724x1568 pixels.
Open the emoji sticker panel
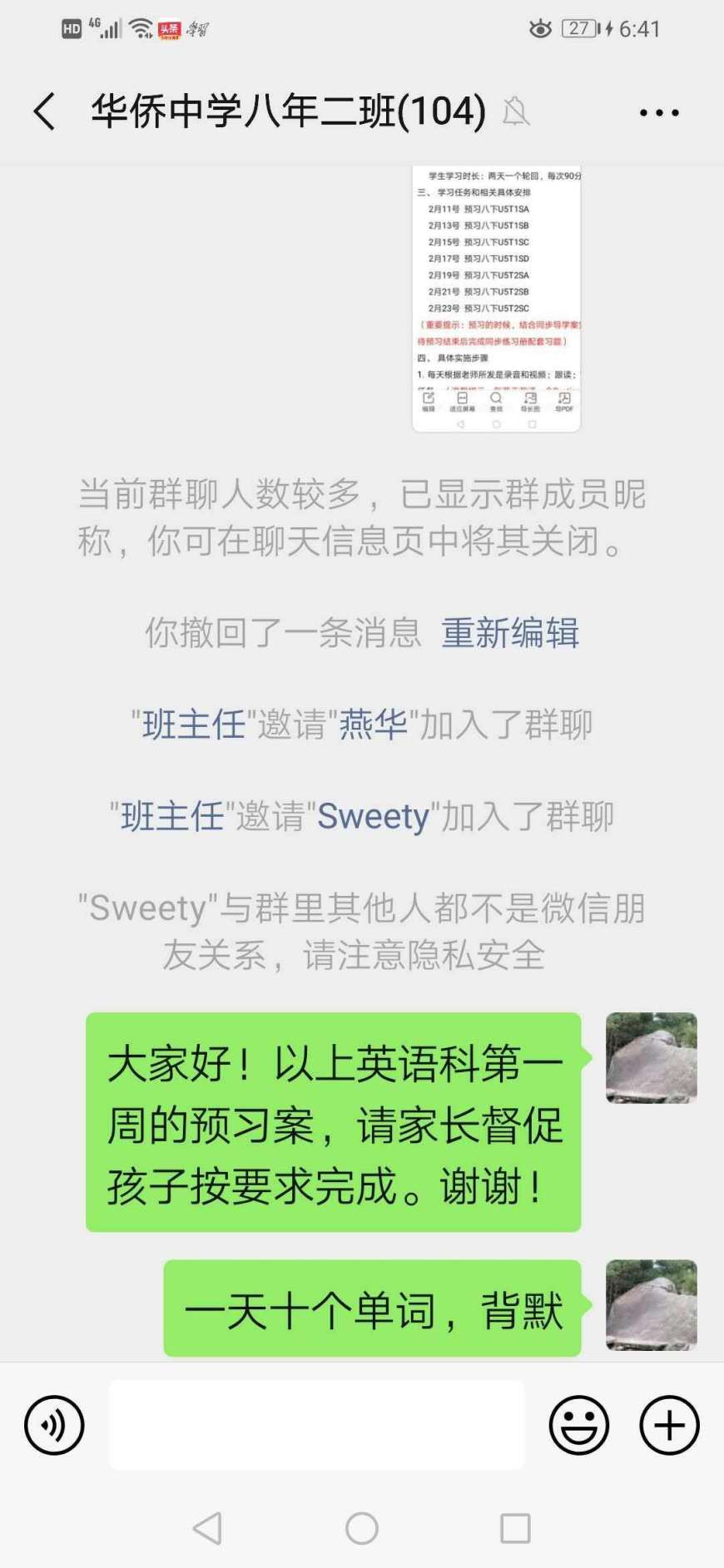pyautogui.click(x=579, y=1425)
